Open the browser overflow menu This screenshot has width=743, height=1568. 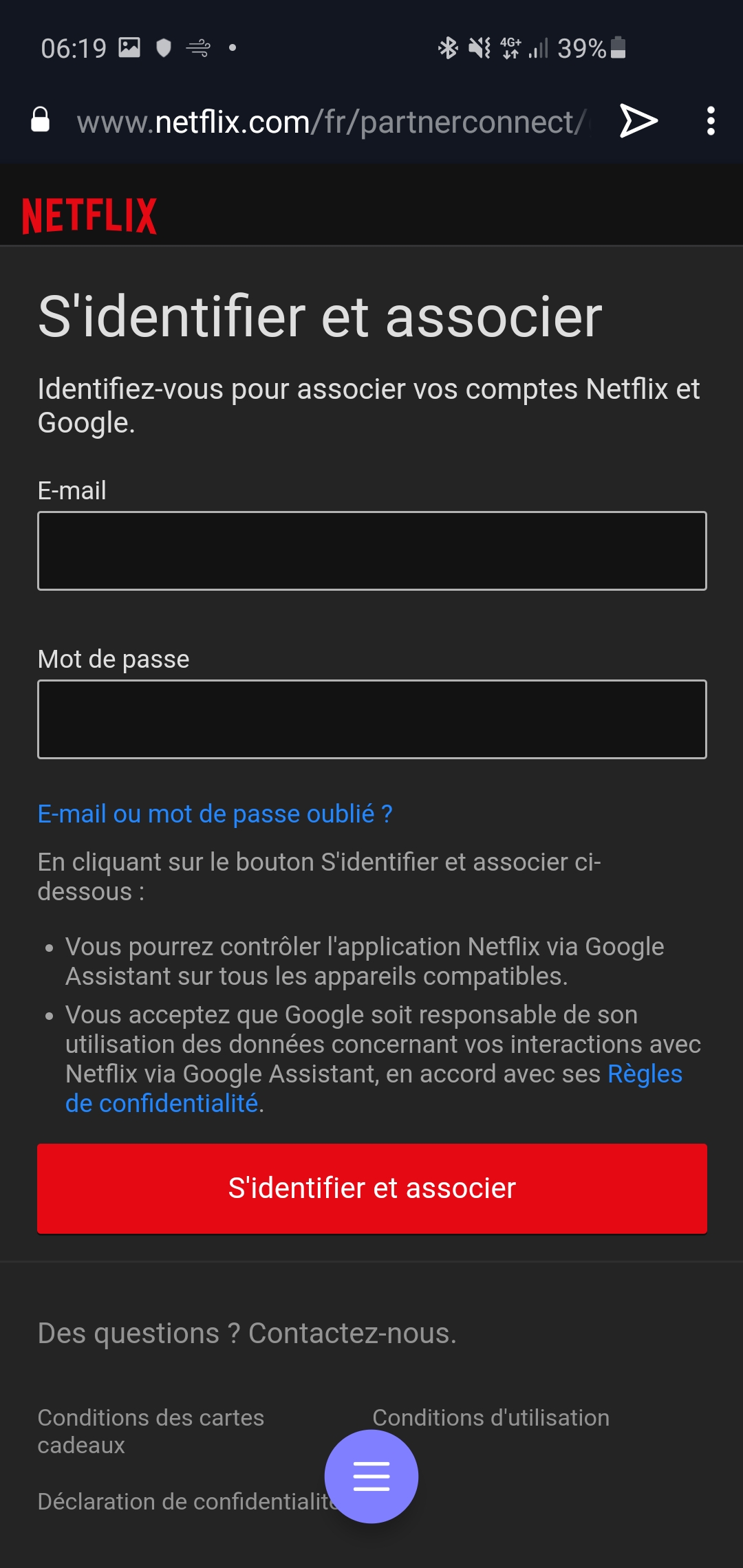[711, 122]
